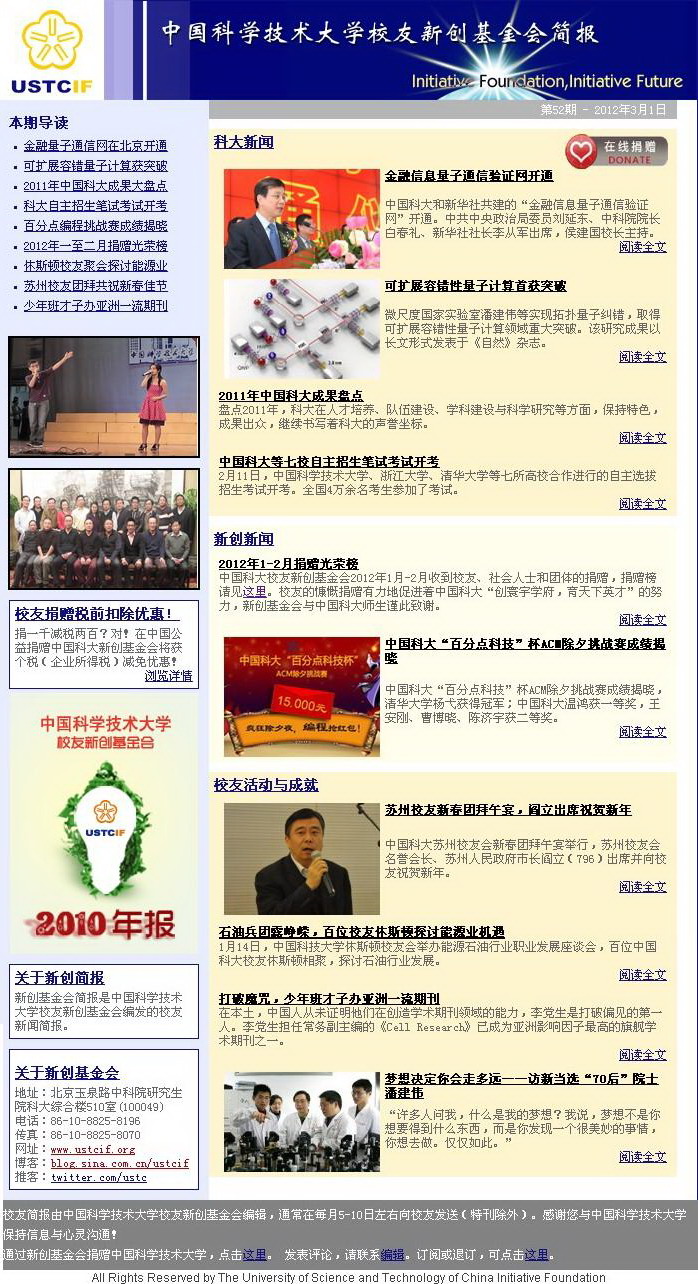This screenshot has width=698, height=1284.
Task: Open the headline 金融信息量子通信验证网开通
Action: (x=469, y=176)
